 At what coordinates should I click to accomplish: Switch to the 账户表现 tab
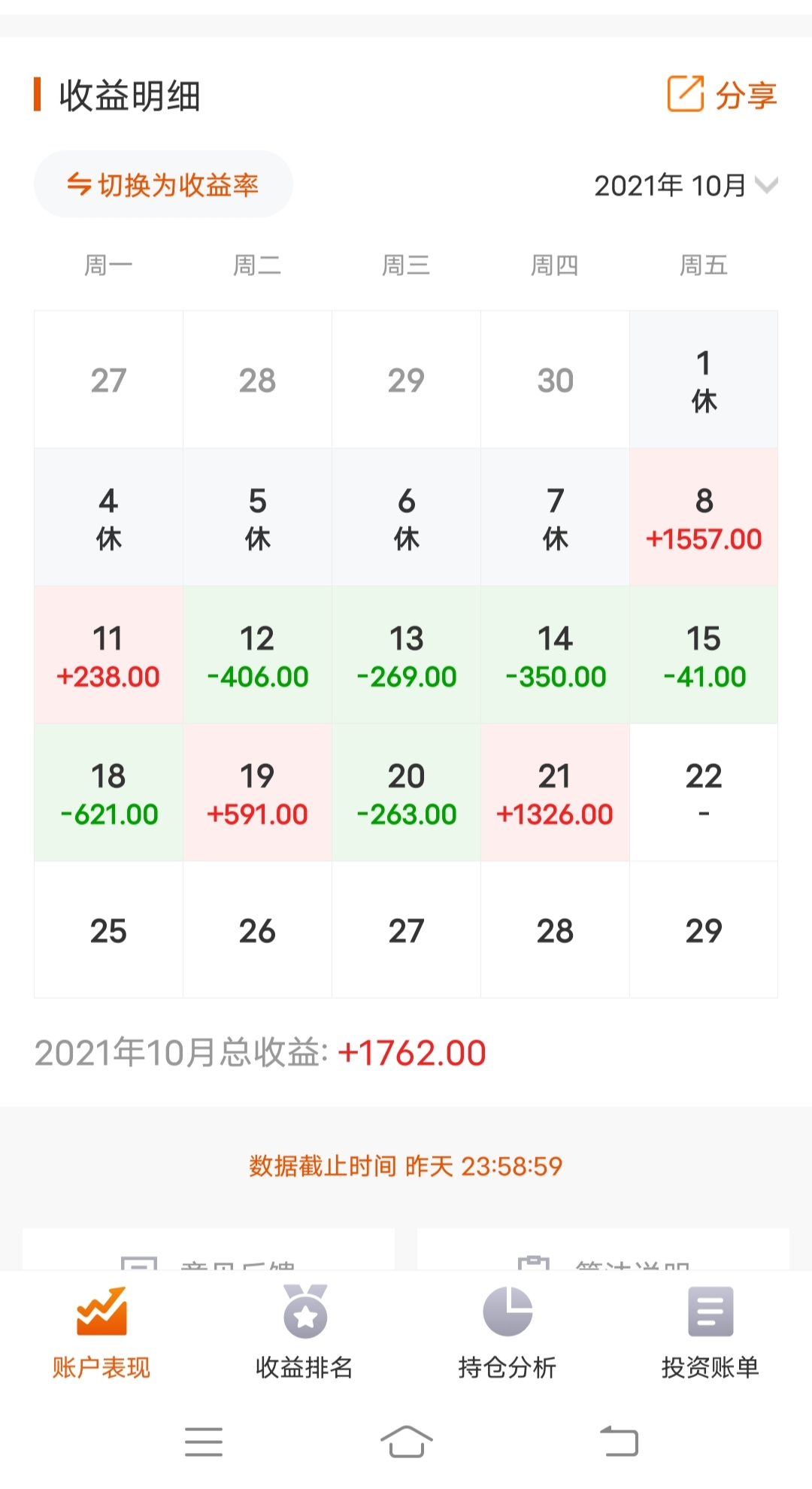click(101, 1333)
